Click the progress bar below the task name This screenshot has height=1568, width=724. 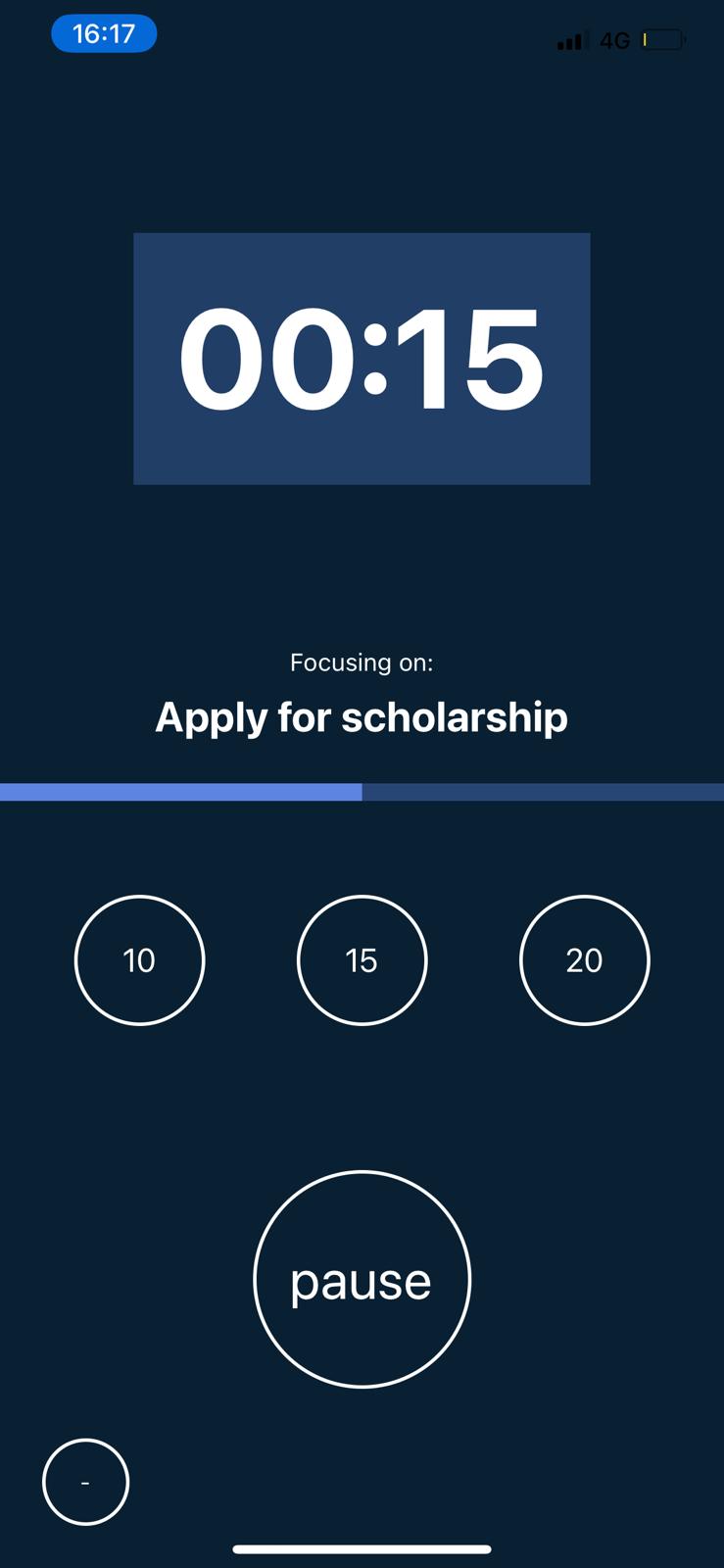(362, 792)
